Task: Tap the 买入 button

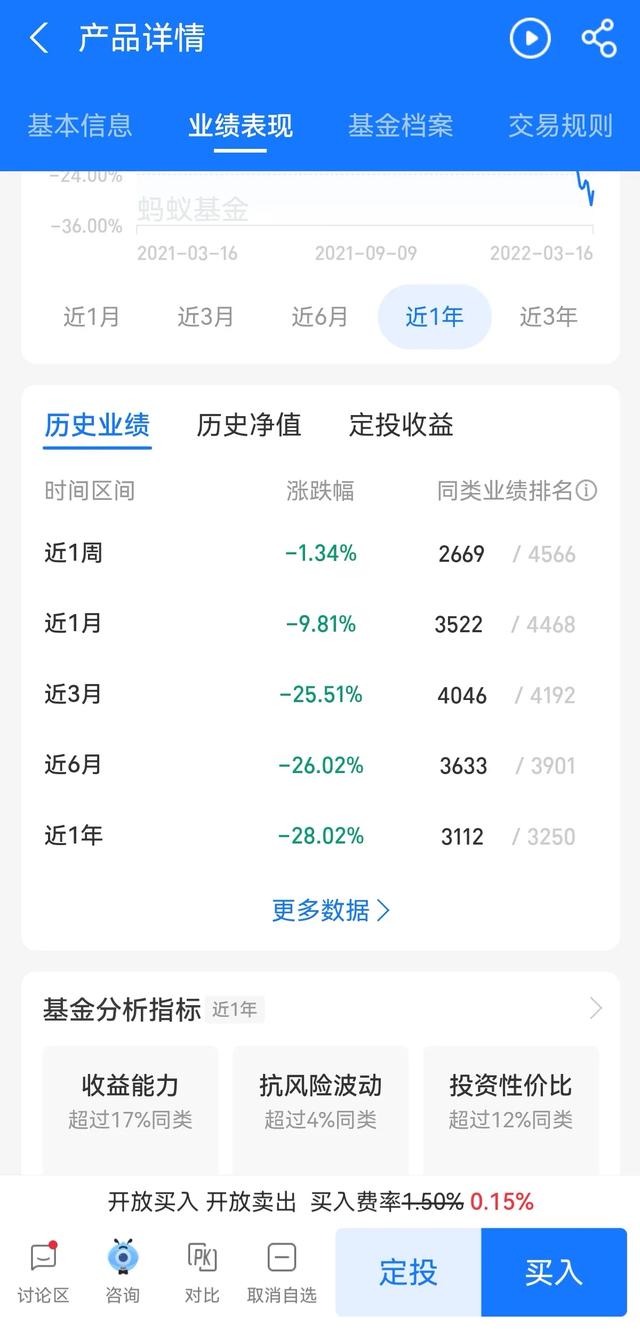Action: pyautogui.click(x=554, y=1272)
